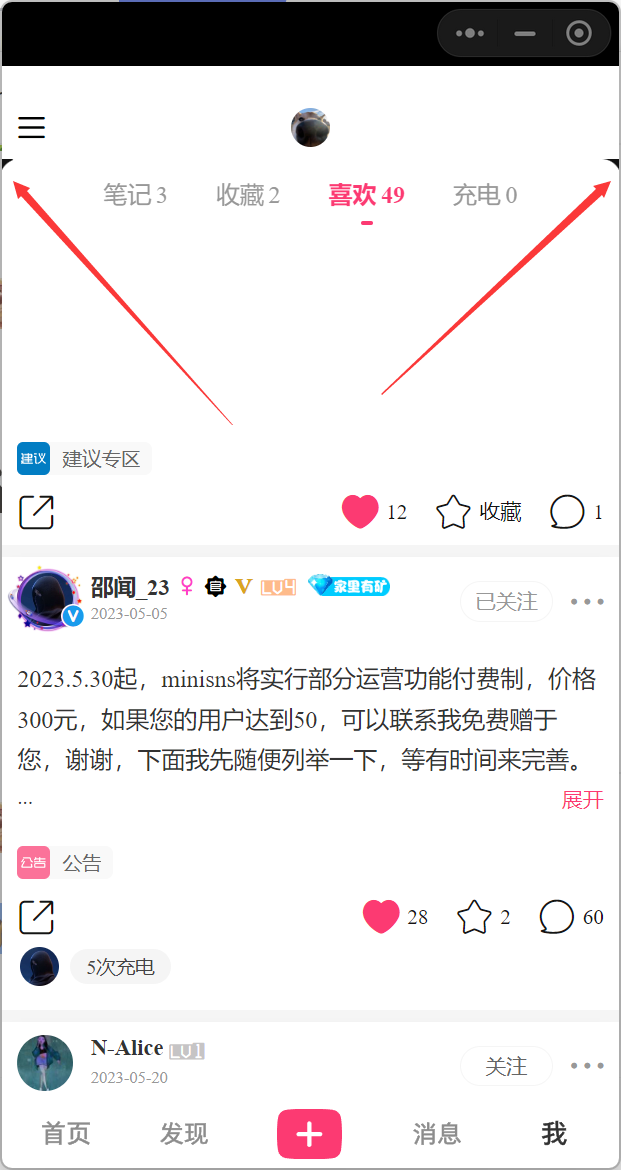Image resolution: width=621 pixels, height=1170 pixels.
Task: Follow N-Alice with 关注 button
Action: tap(506, 1067)
